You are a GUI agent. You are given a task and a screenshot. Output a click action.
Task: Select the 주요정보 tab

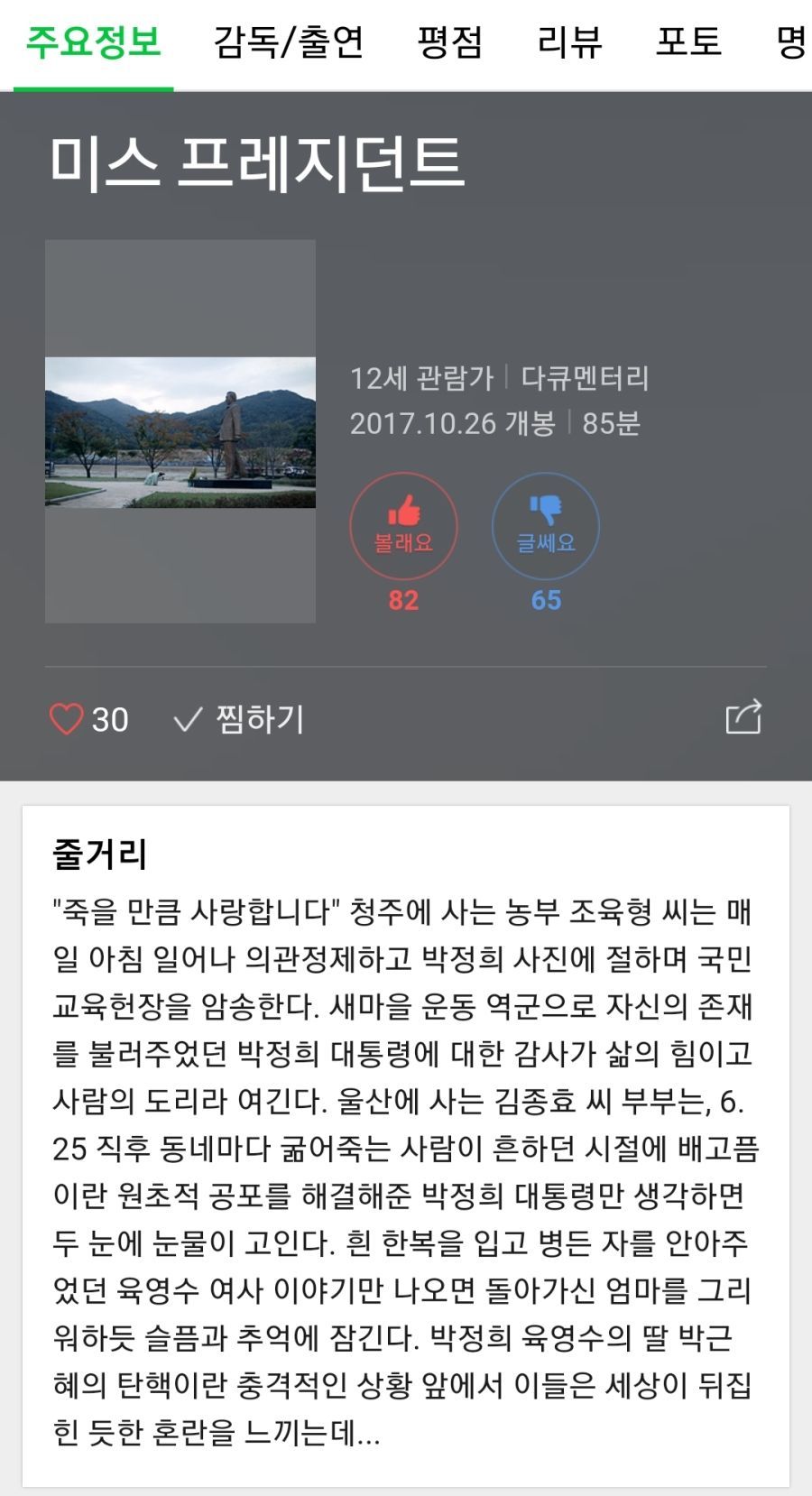94,42
